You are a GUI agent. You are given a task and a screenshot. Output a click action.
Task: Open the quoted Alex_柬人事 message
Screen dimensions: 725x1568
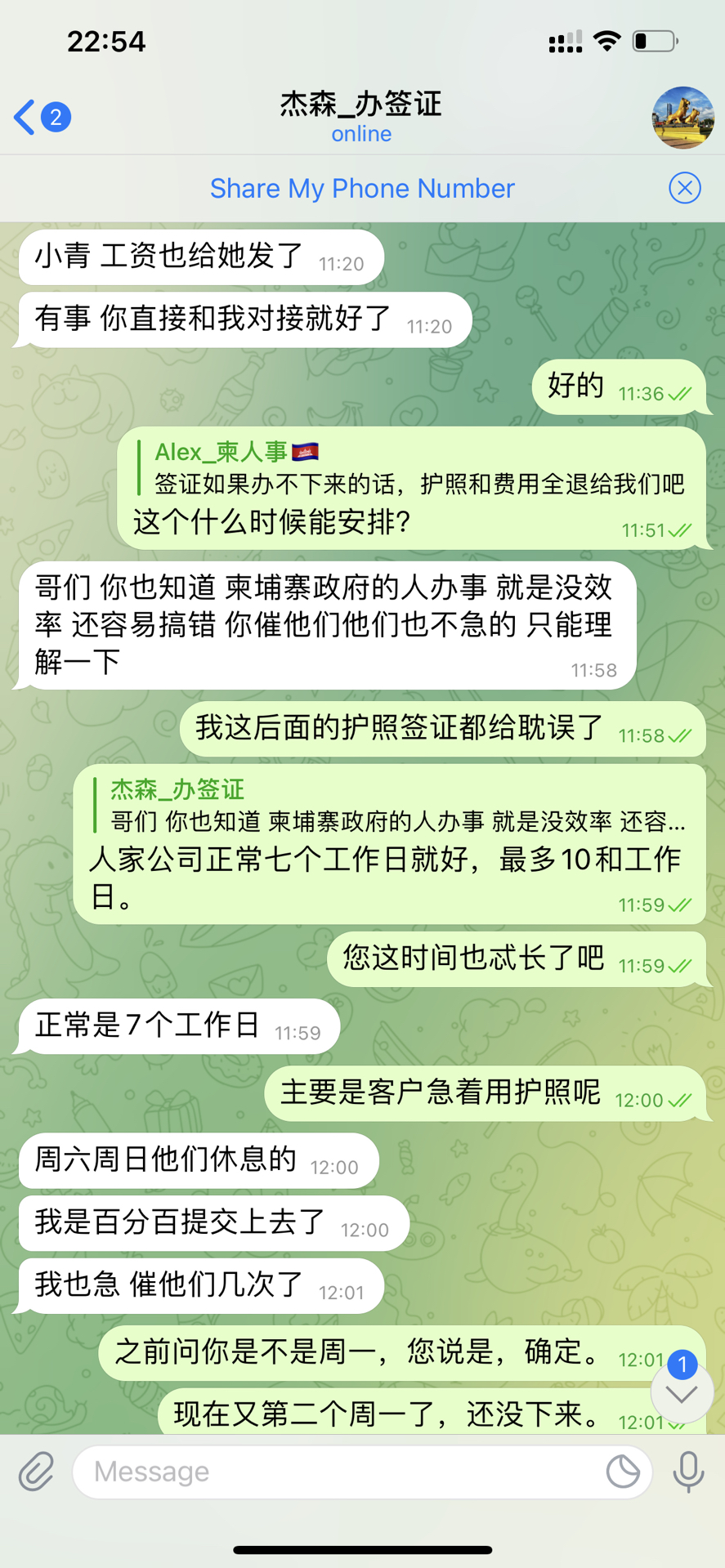point(409,469)
